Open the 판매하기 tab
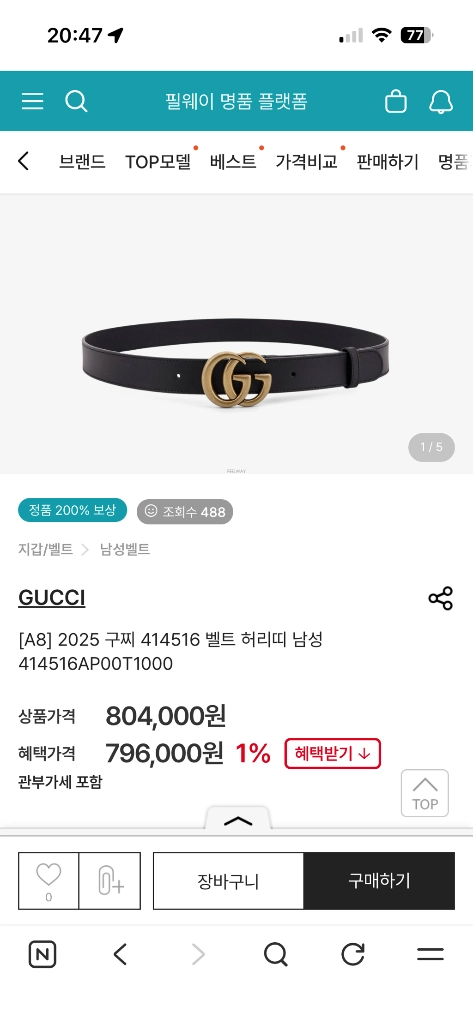 pos(387,161)
